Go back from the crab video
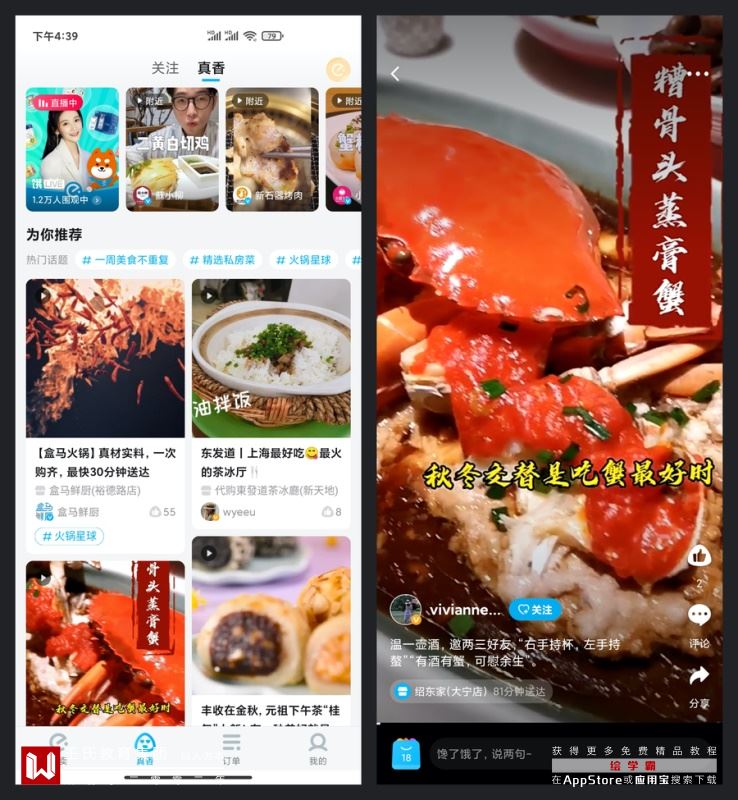This screenshot has height=800, width=738. tap(395, 73)
